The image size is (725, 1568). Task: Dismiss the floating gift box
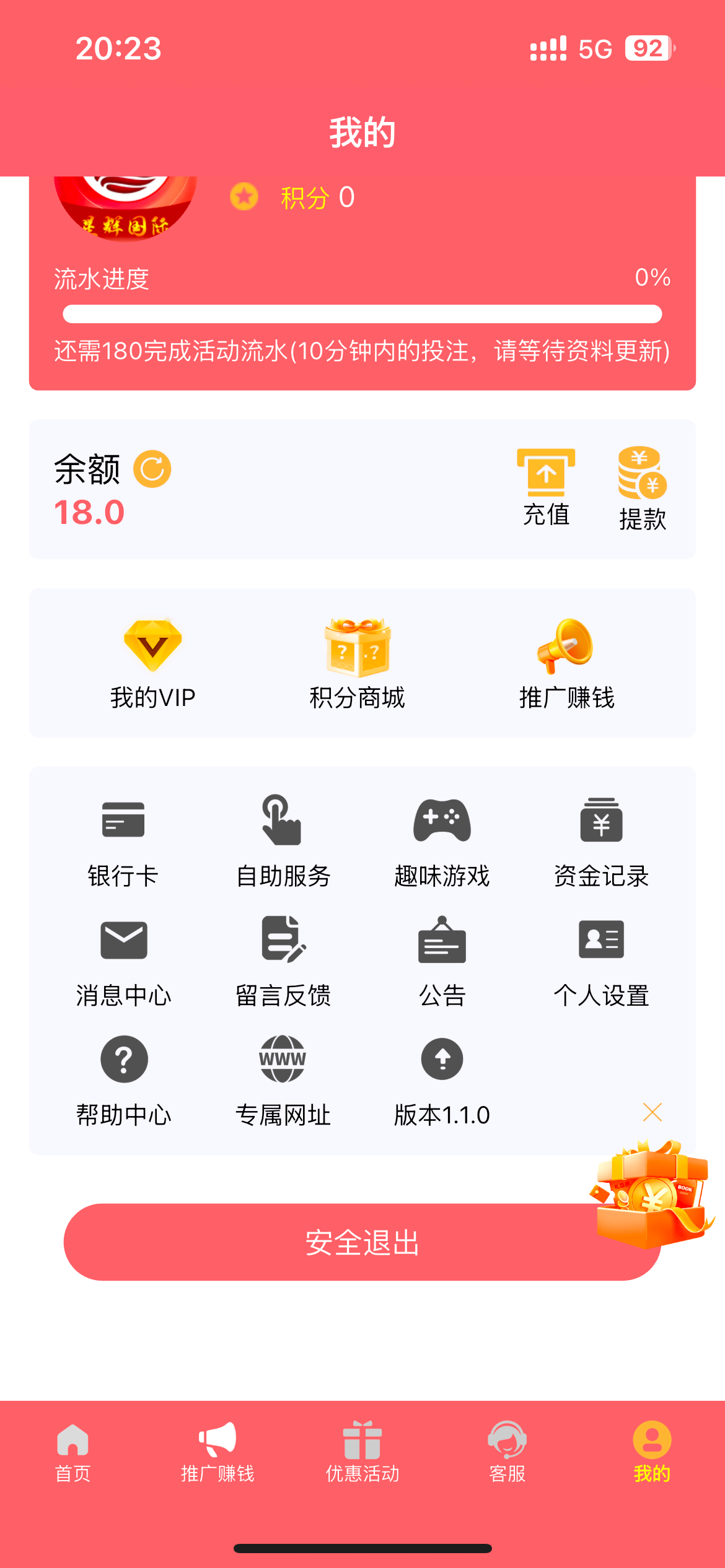click(652, 1112)
